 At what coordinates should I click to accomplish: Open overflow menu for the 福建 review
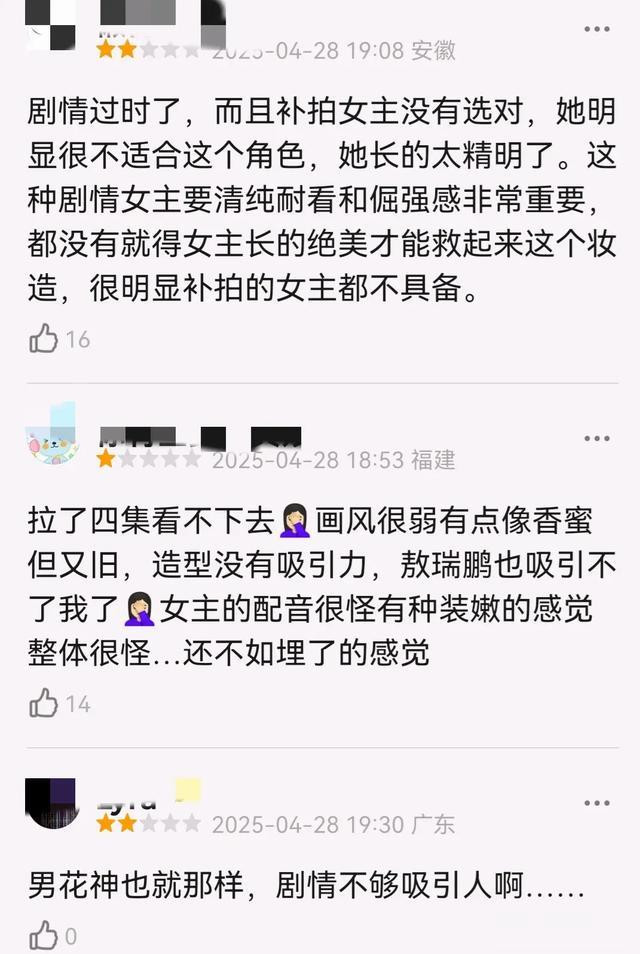pyautogui.click(x=597, y=439)
